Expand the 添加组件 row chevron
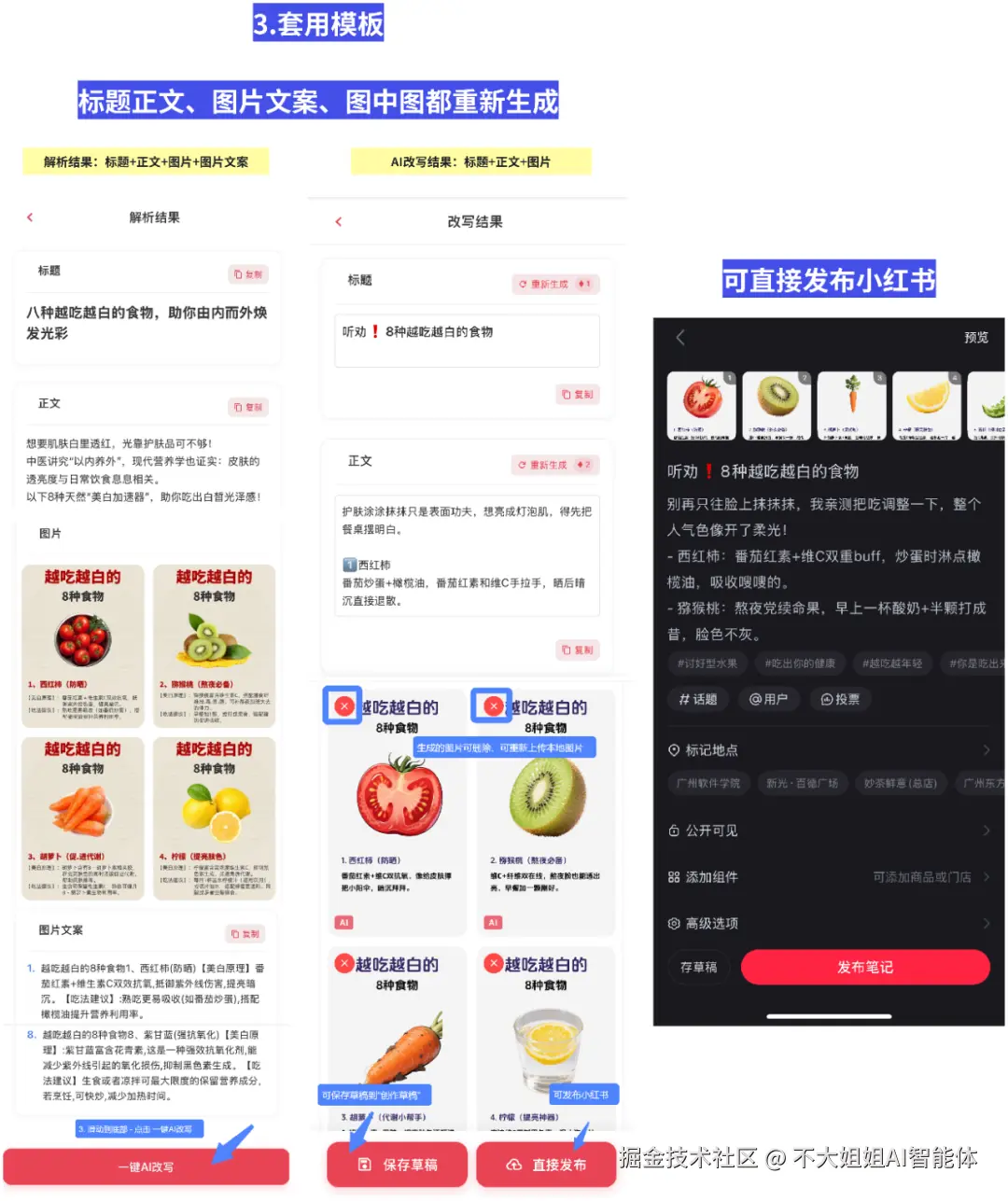The image size is (1008, 1201). click(987, 876)
